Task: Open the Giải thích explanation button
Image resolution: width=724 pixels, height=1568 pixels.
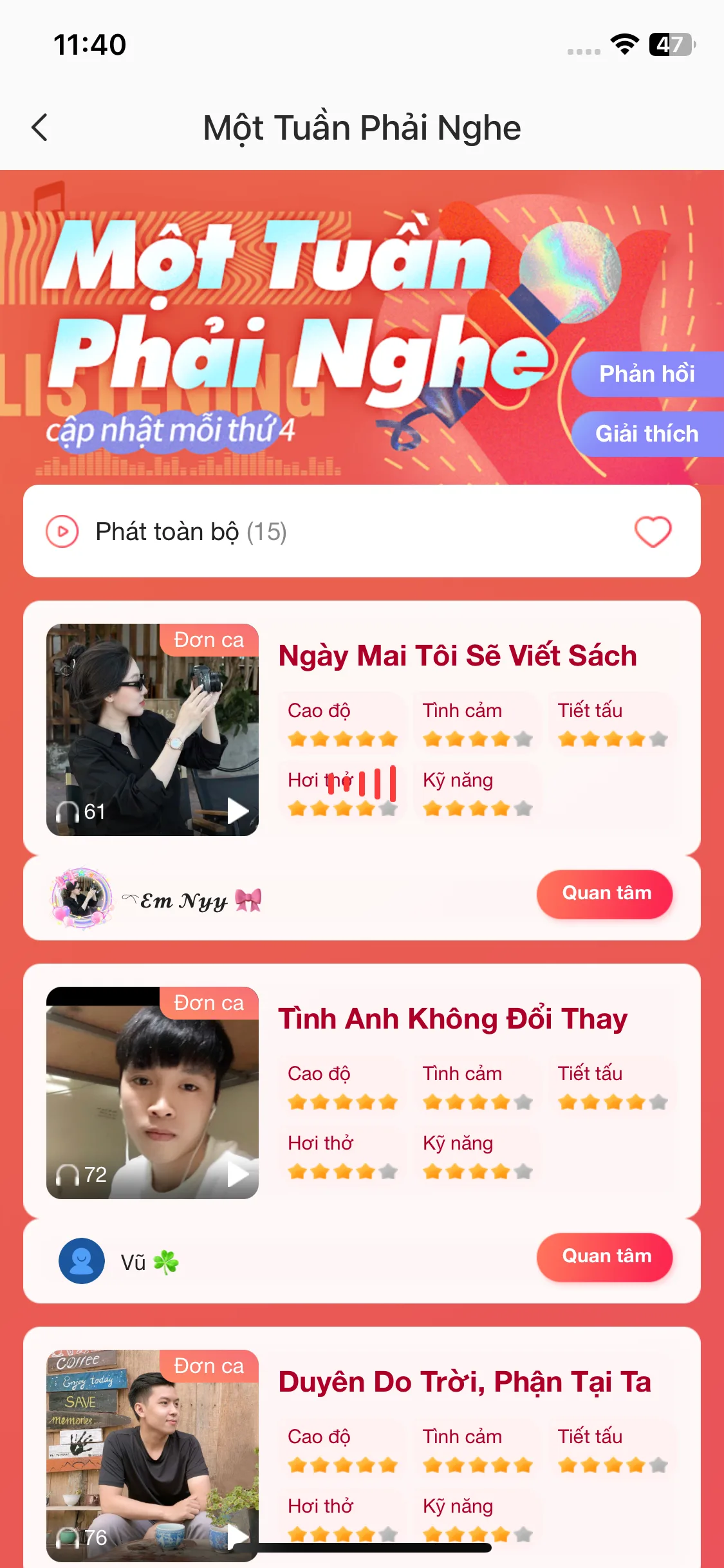Action: [647, 434]
